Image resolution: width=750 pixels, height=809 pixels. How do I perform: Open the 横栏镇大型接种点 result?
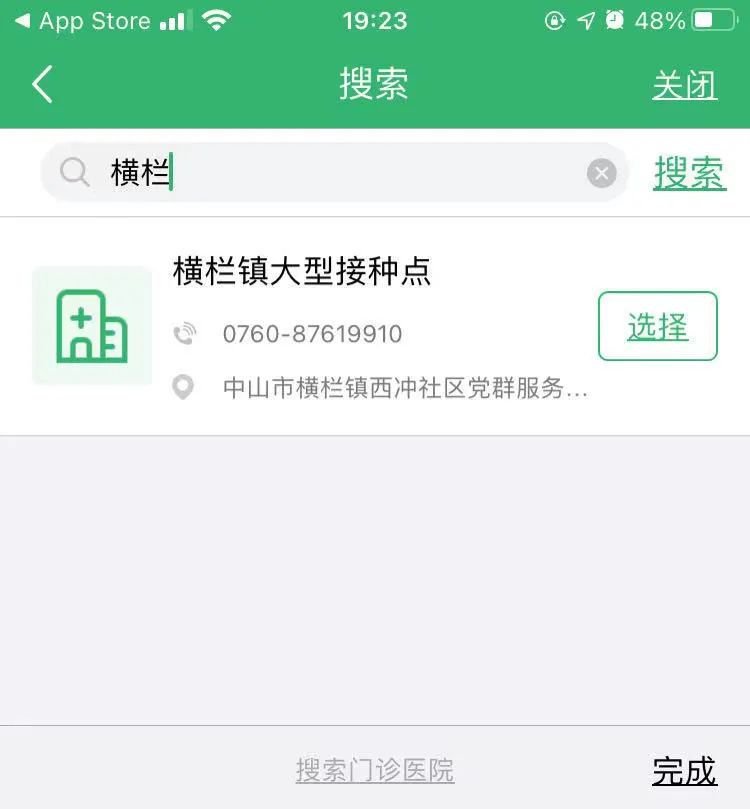click(302, 271)
